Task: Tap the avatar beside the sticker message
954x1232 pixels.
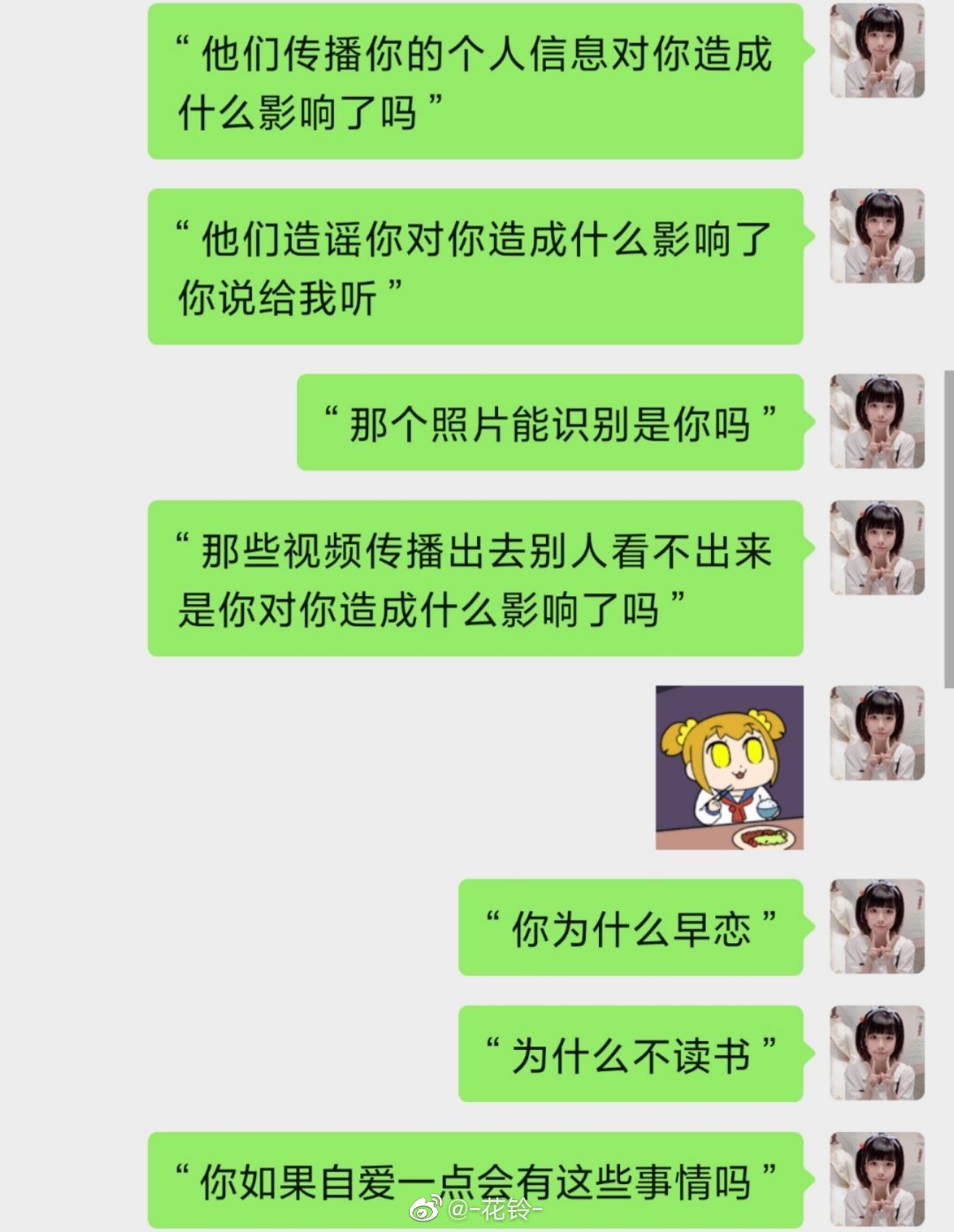Action: coord(876,733)
